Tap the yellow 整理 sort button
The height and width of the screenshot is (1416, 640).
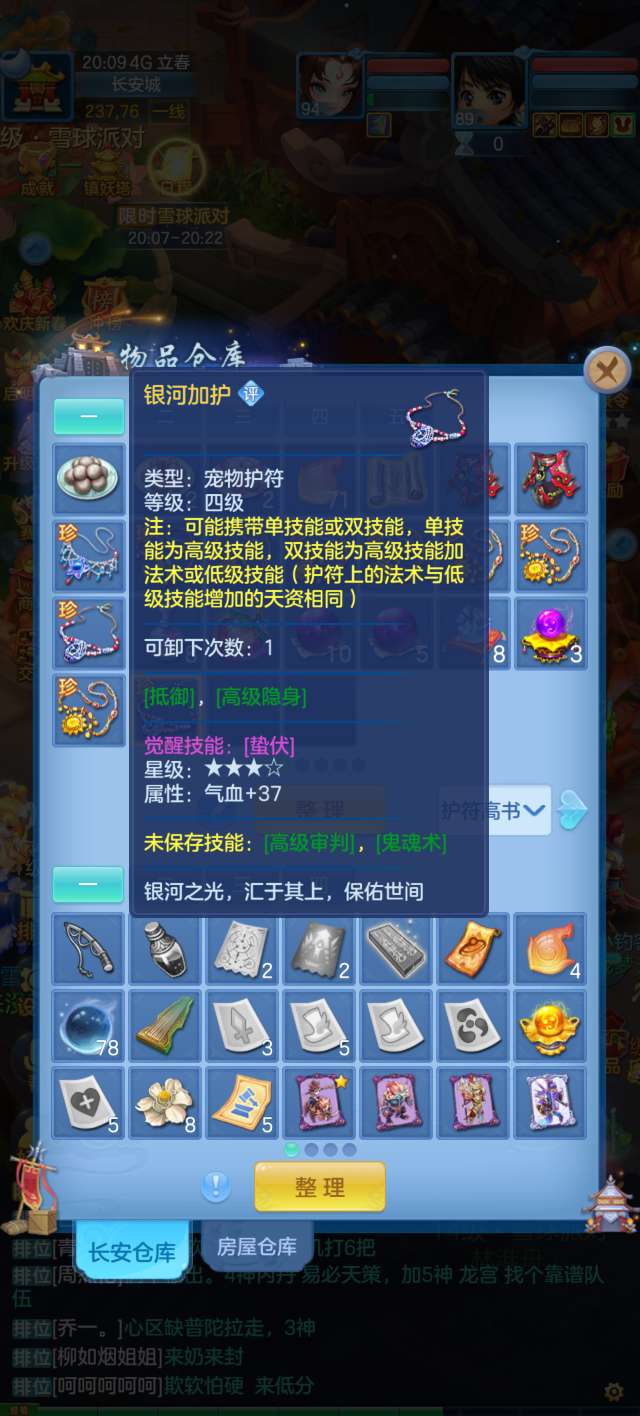point(320,1187)
